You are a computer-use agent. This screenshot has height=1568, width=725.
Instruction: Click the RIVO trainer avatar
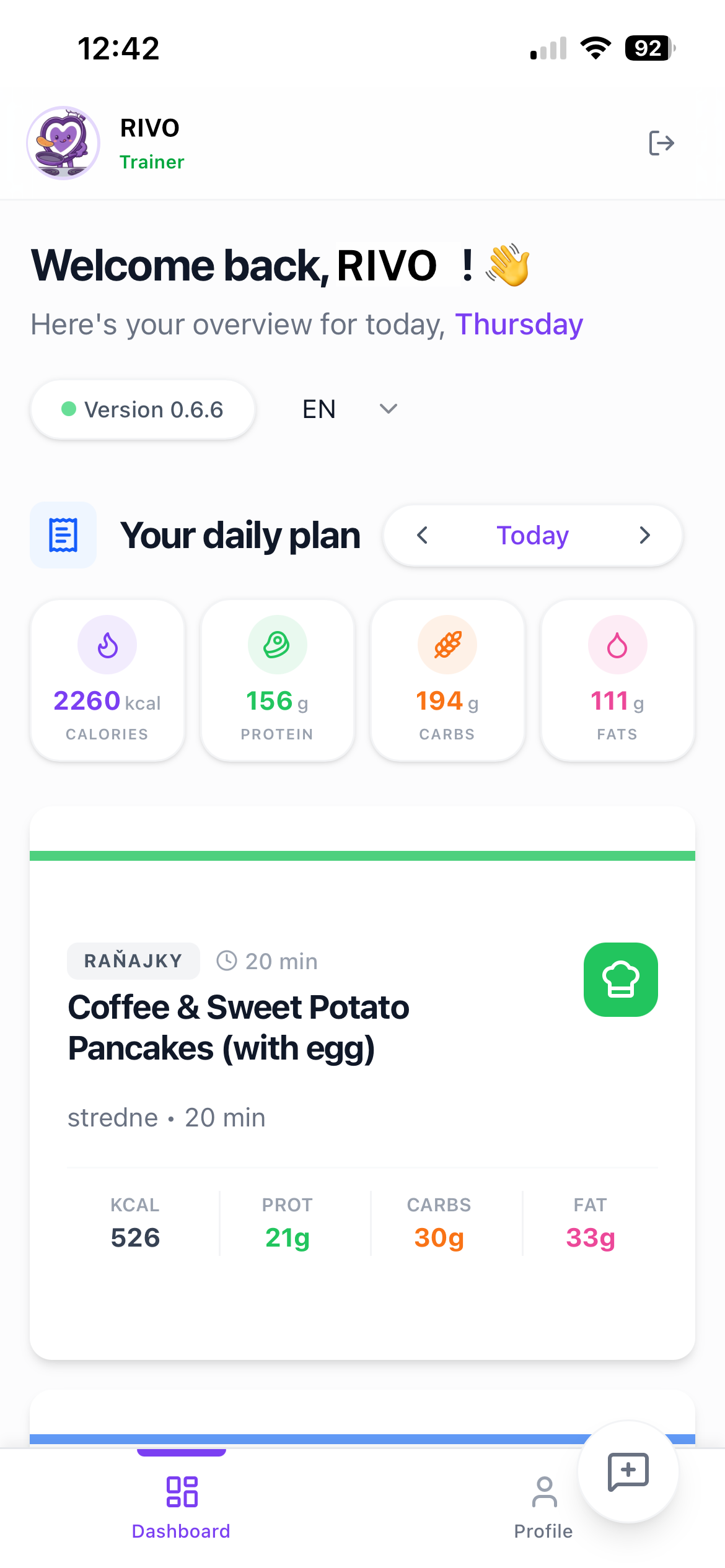[x=63, y=142]
